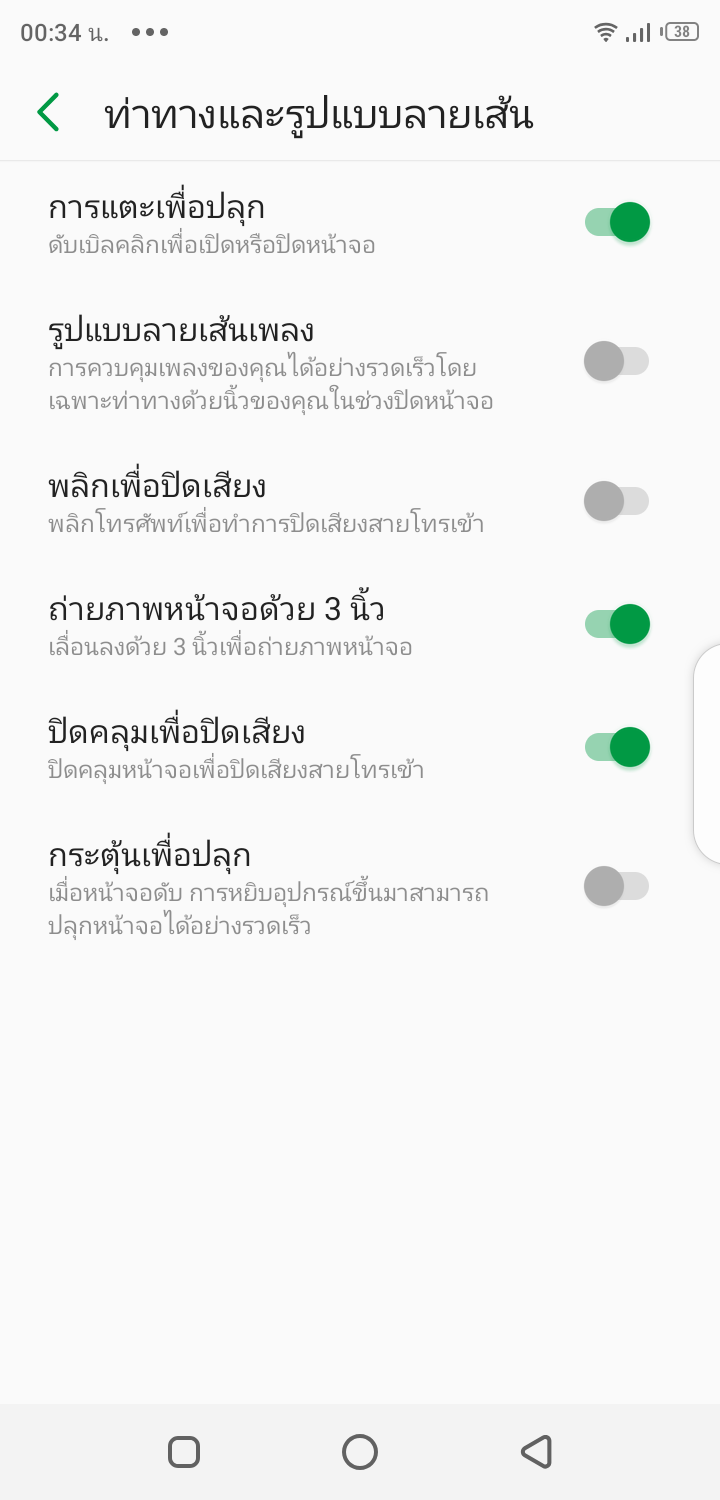
Task: Disable ถ่ายภาพหน้าจอด้วย 3 นิ้ว switch
Action: pos(617,624)
